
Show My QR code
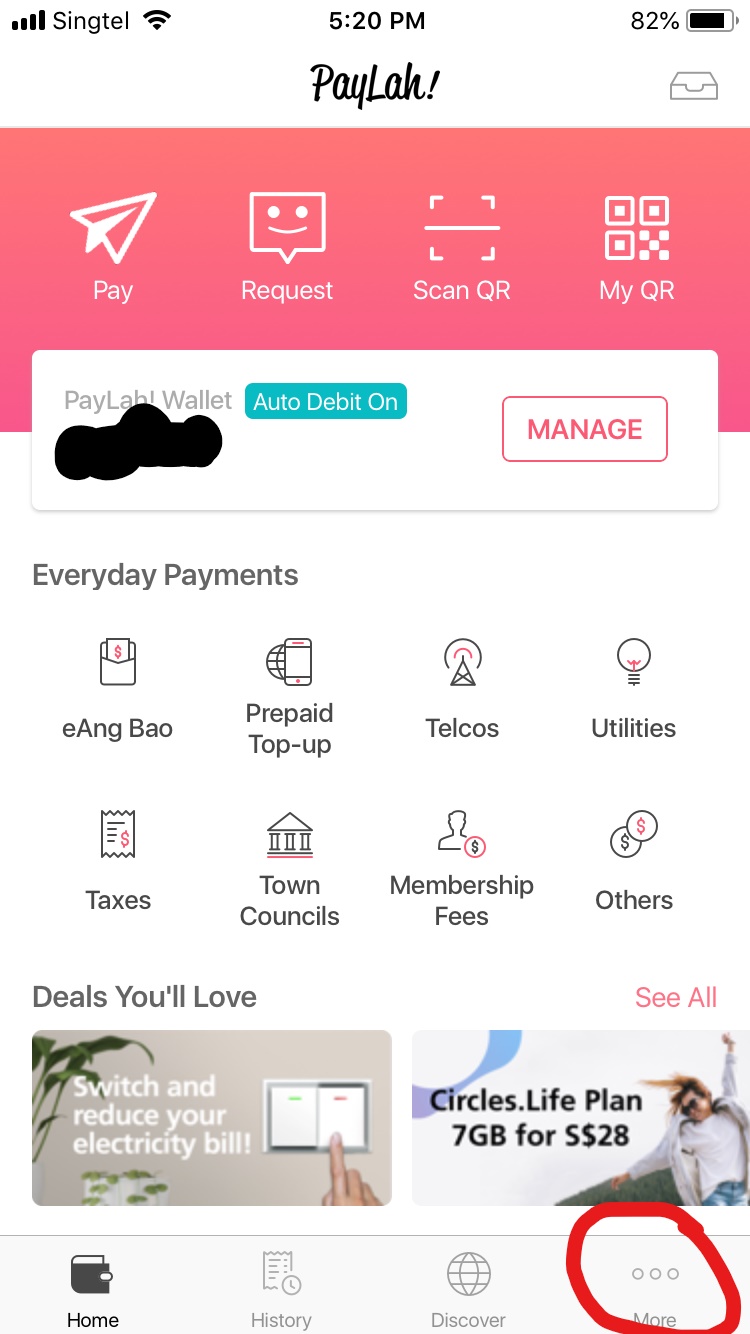point(637,246)
